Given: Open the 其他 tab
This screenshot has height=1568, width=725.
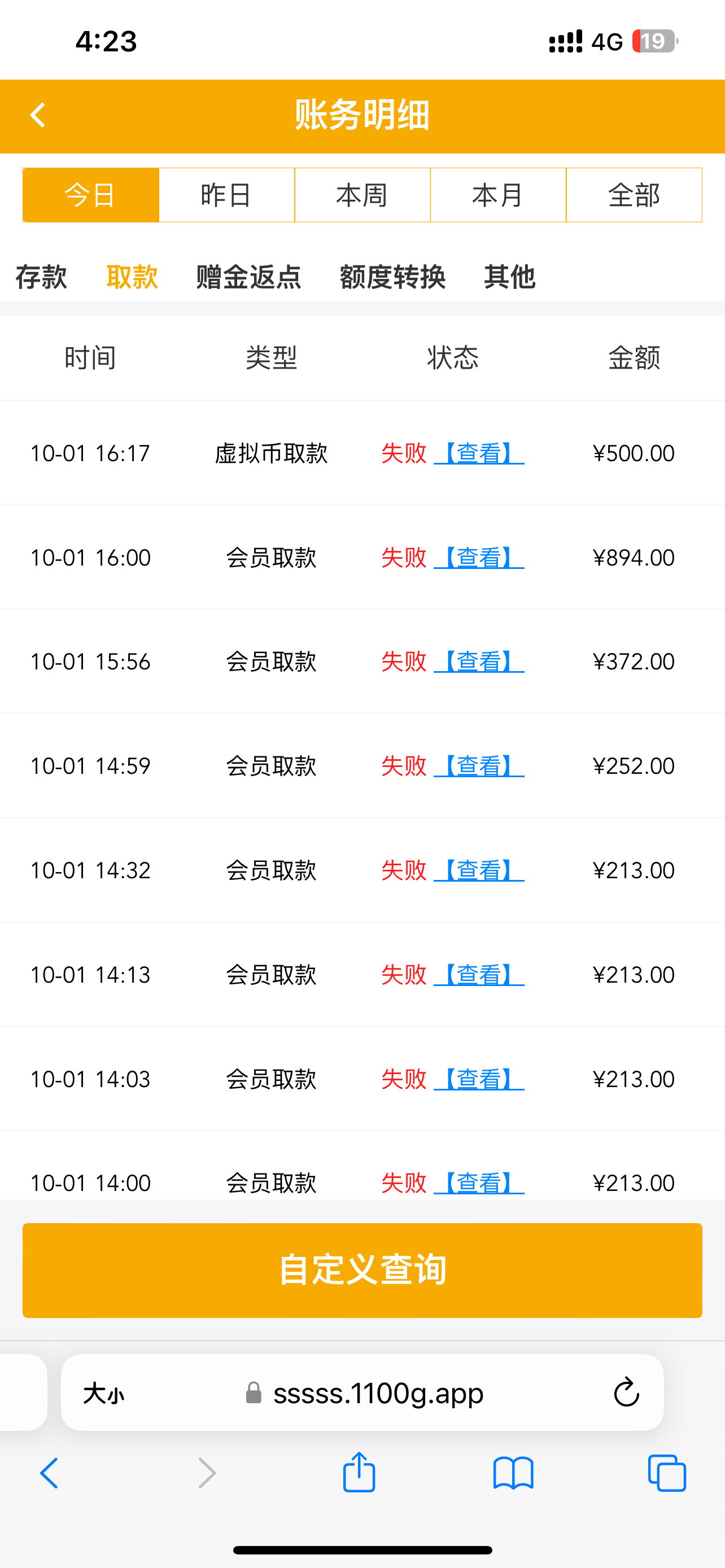Looking at the screenshot, I should tap(509, 277).
